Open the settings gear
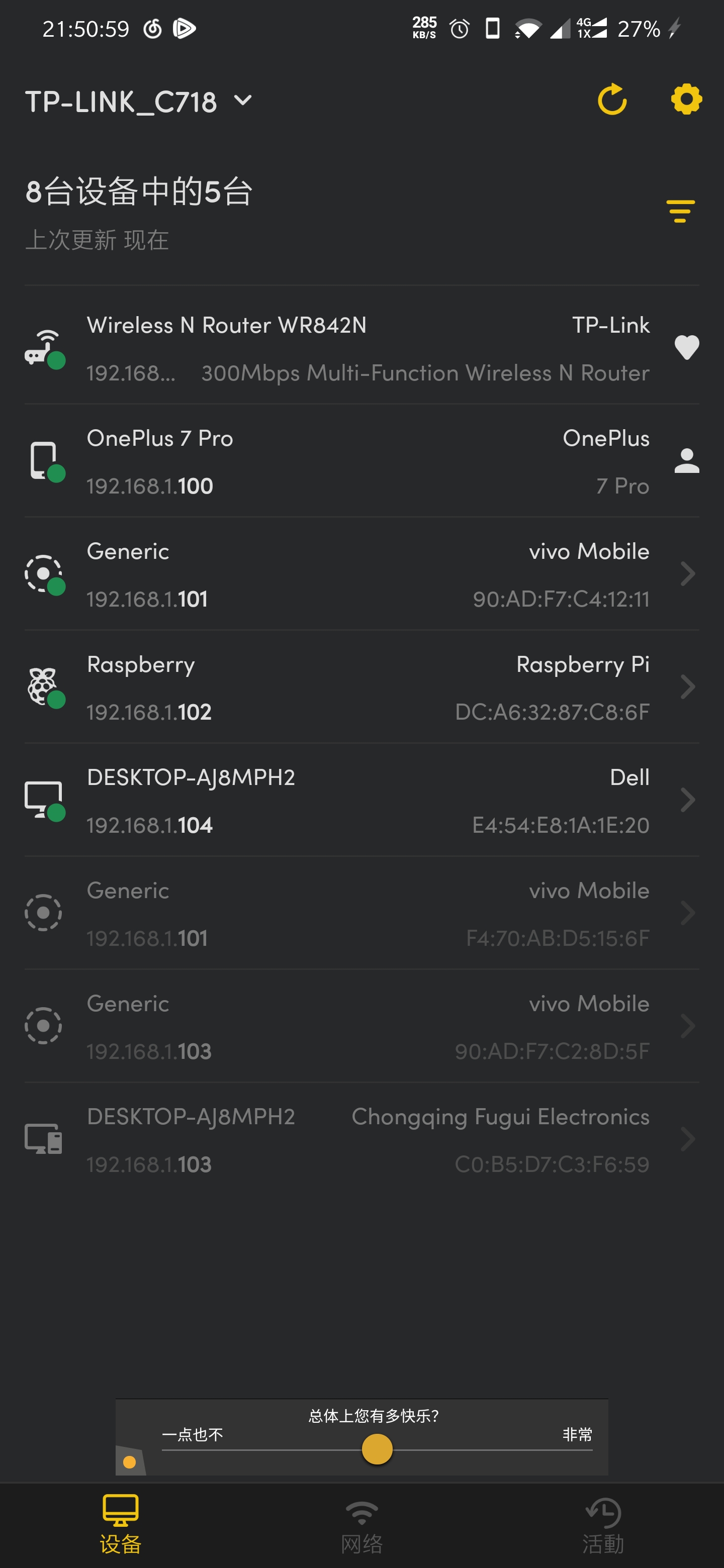 pyautogui.click(x=686, y=100)
